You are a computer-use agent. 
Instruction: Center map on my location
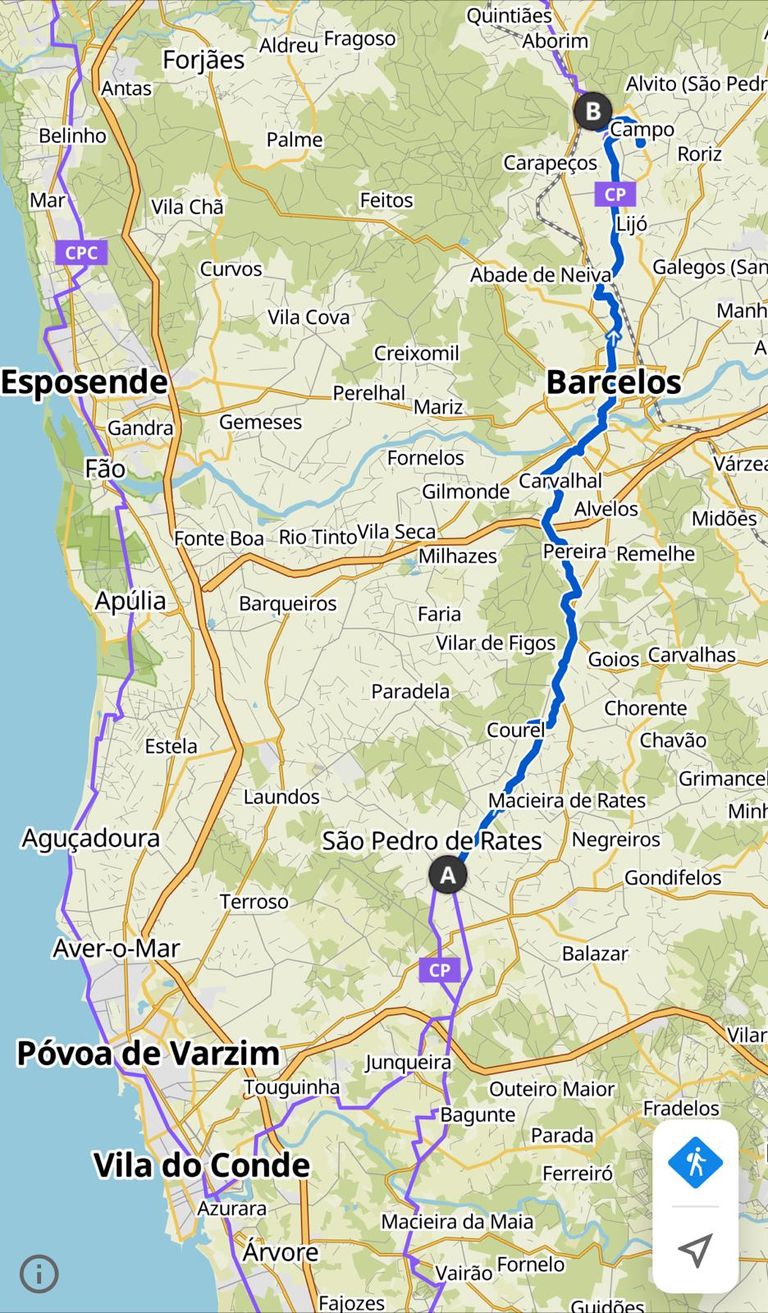pyautogui.click(x=695, y=1249)
